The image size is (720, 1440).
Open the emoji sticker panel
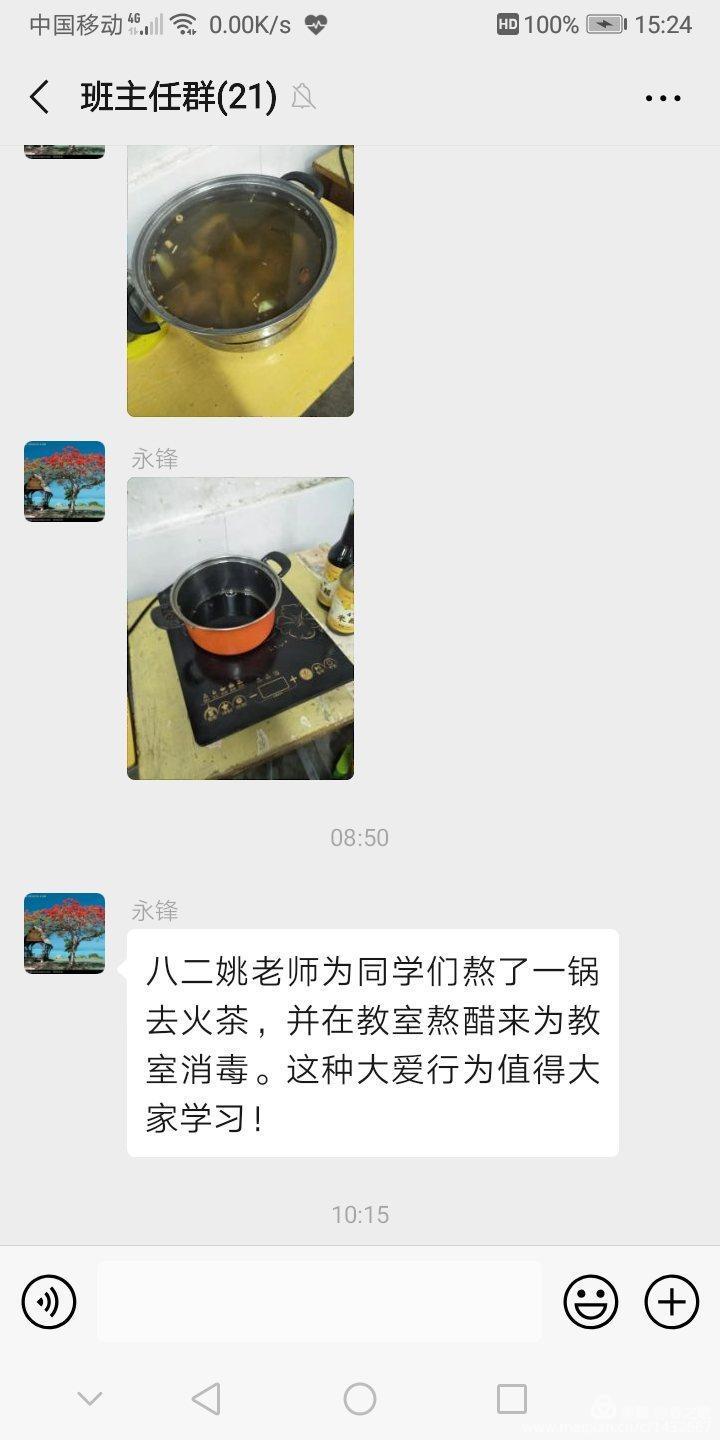click(591, 1302)
